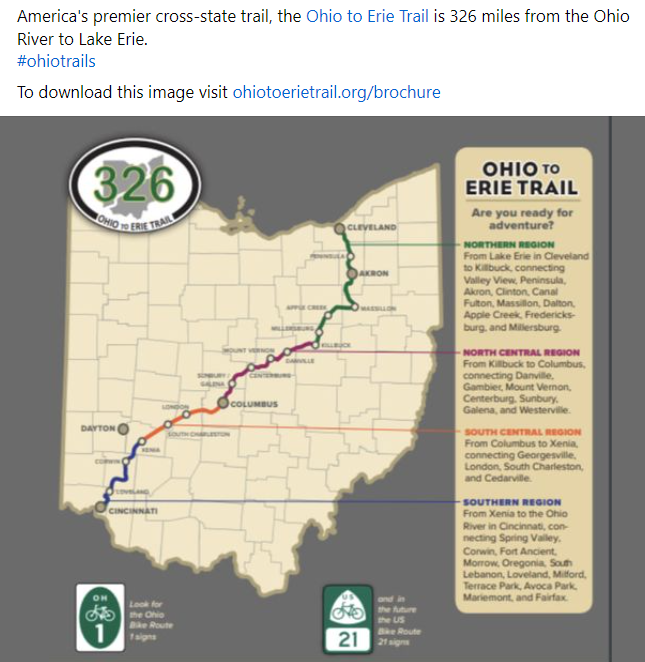The width and height of the screenshot is (645, 662).
Task: Visit the ohiotoerietrail.org/brochure link
Action: click(336, 92)
